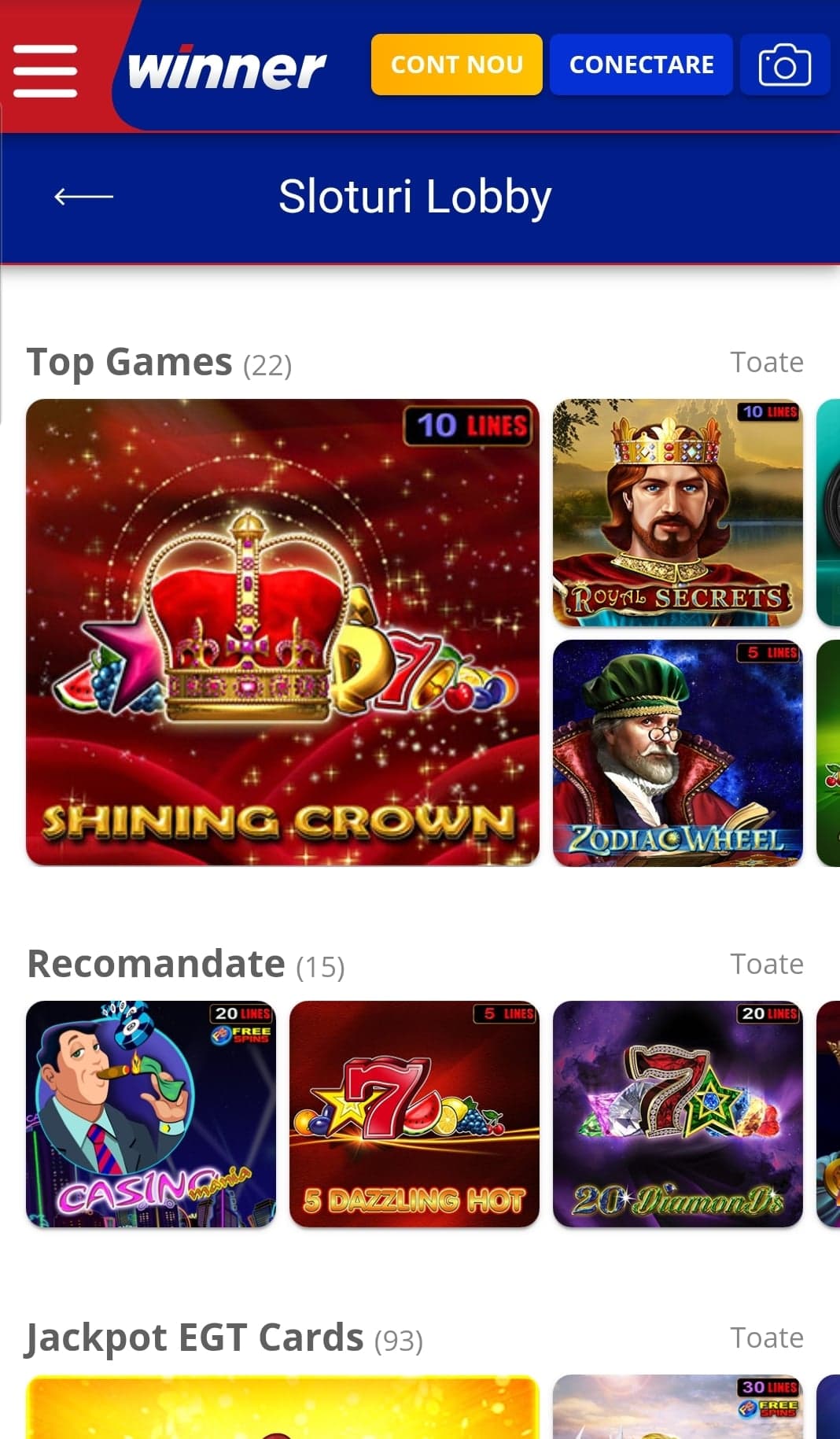840x1439 pixels.
Task: Show all Recomandate games via Toate
Action: click(x=766, y=965)
